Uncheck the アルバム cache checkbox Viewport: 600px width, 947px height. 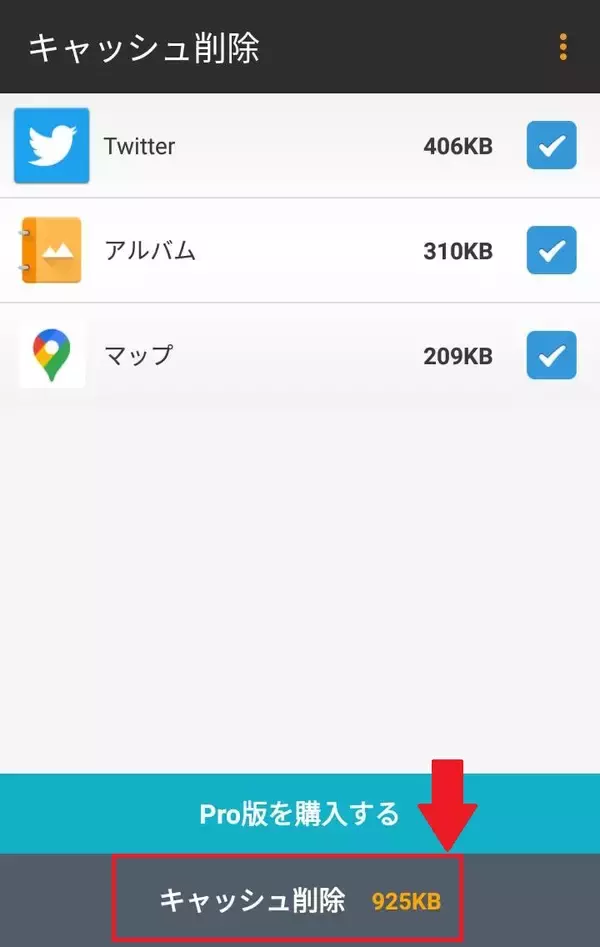click(x=551, y=250)
